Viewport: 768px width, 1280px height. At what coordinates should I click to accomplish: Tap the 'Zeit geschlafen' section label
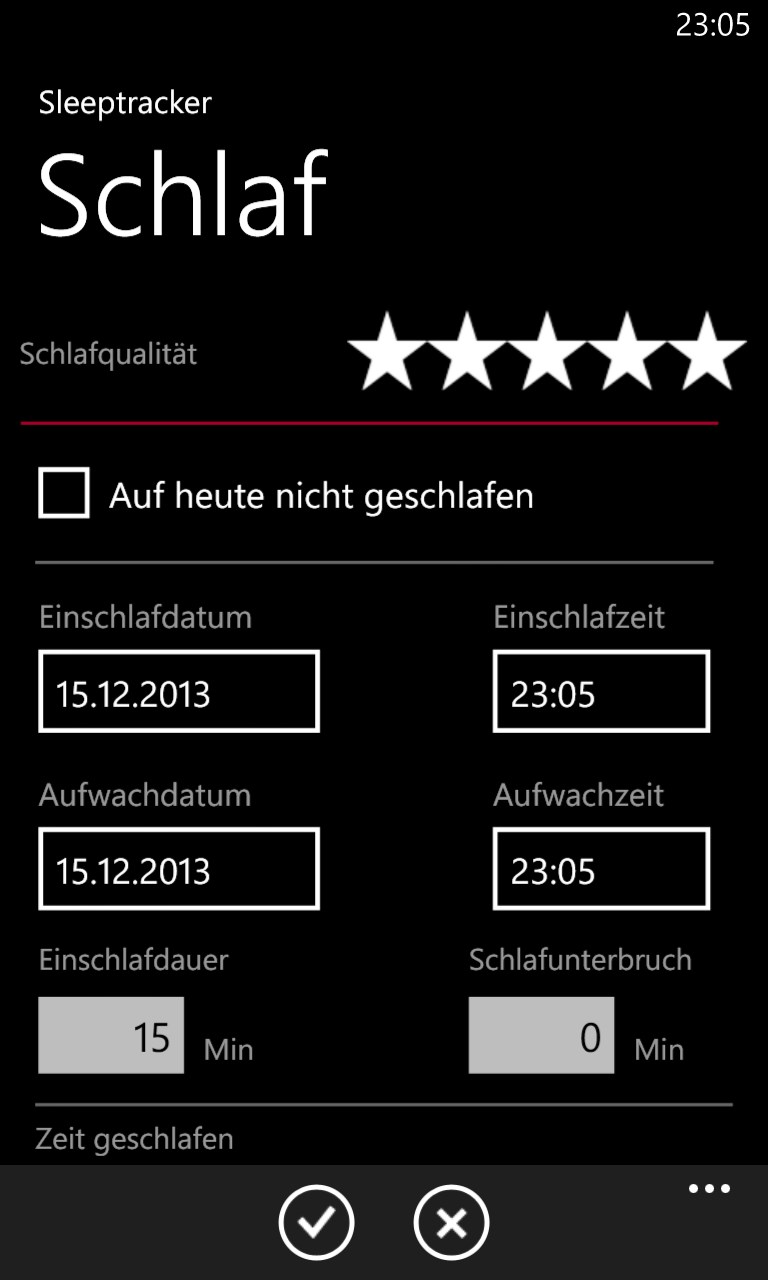(x=135, y=1138)
